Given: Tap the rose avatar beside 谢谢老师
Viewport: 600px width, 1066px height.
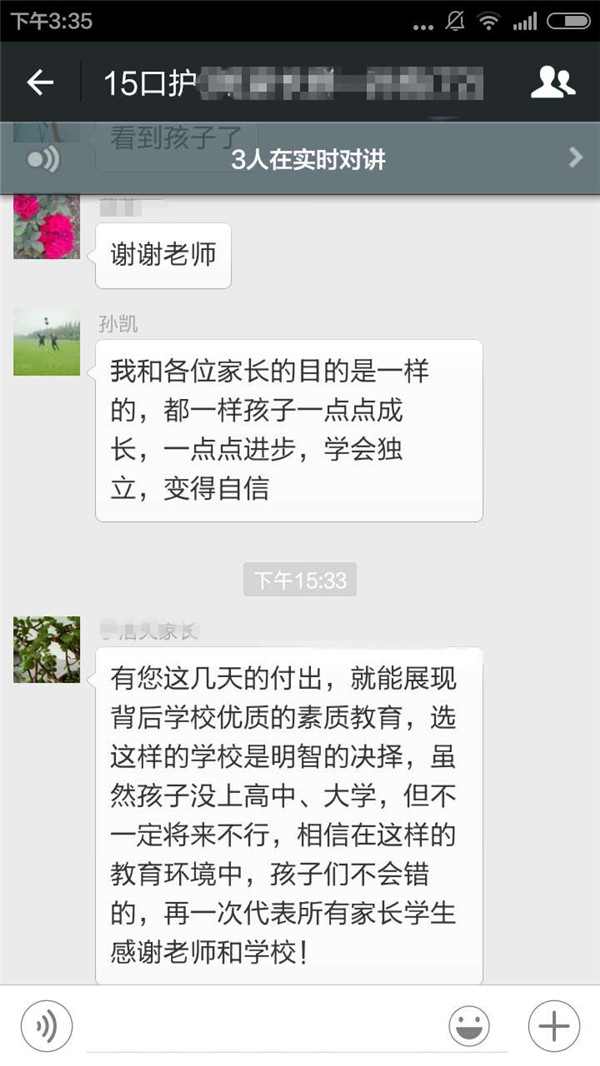Looking at the screenshot, I should [46, 226].
